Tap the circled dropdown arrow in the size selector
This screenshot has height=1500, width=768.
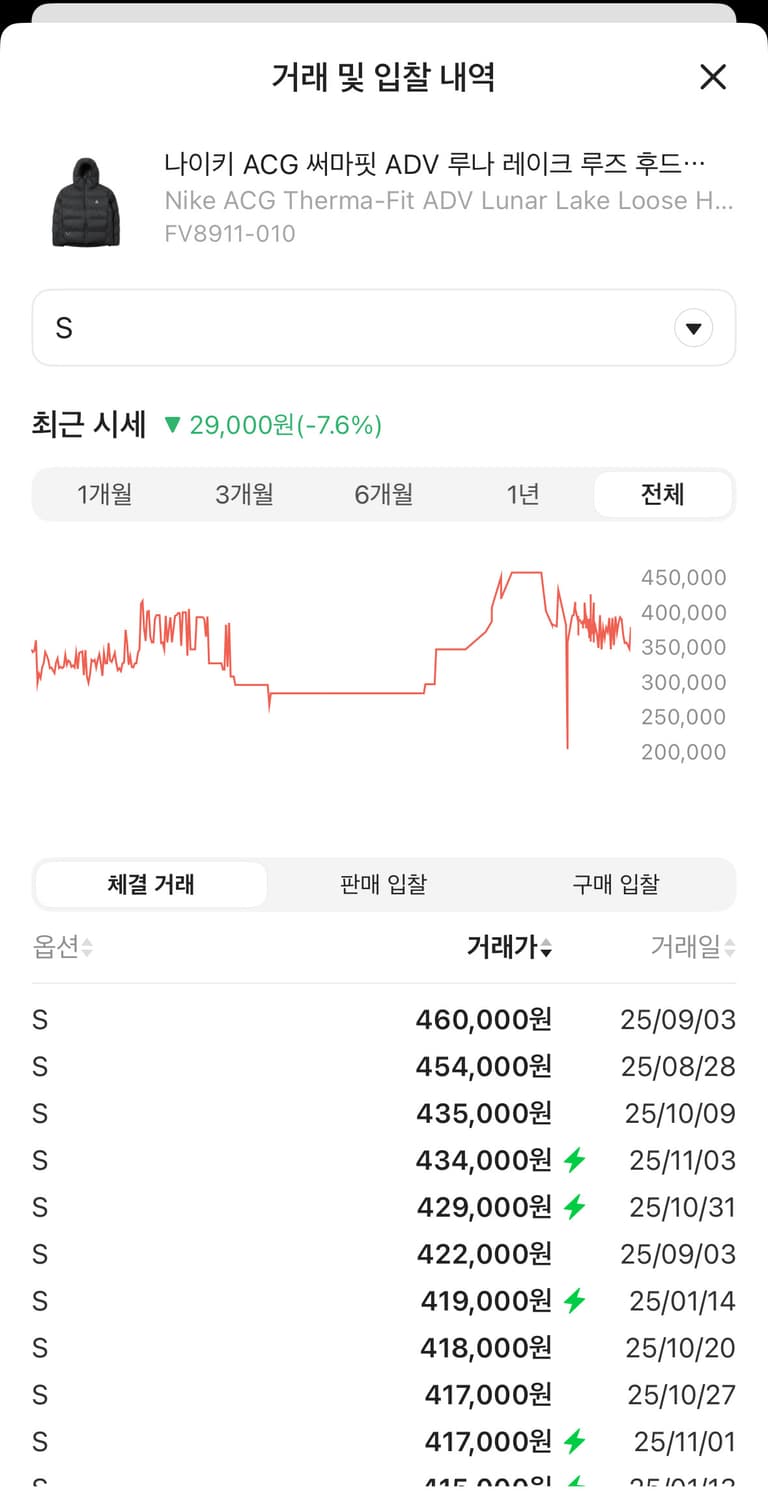[694, 327]
